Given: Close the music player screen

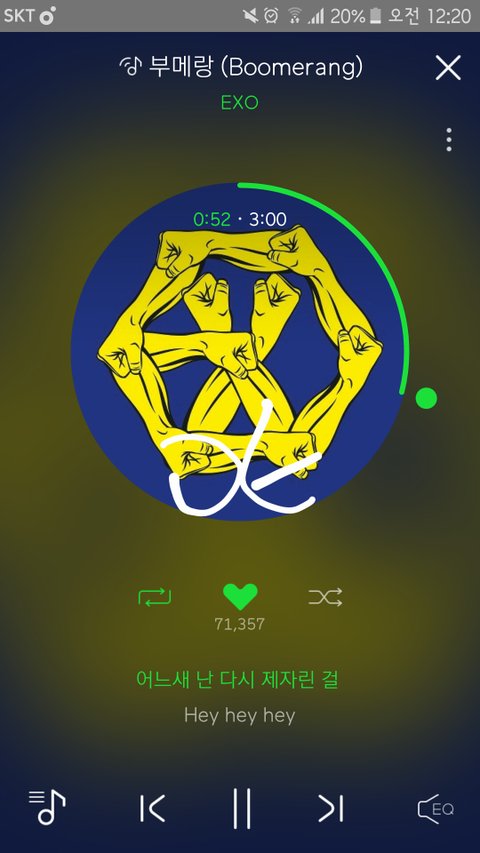Looking at the screenshot, I should click(448, 68).
